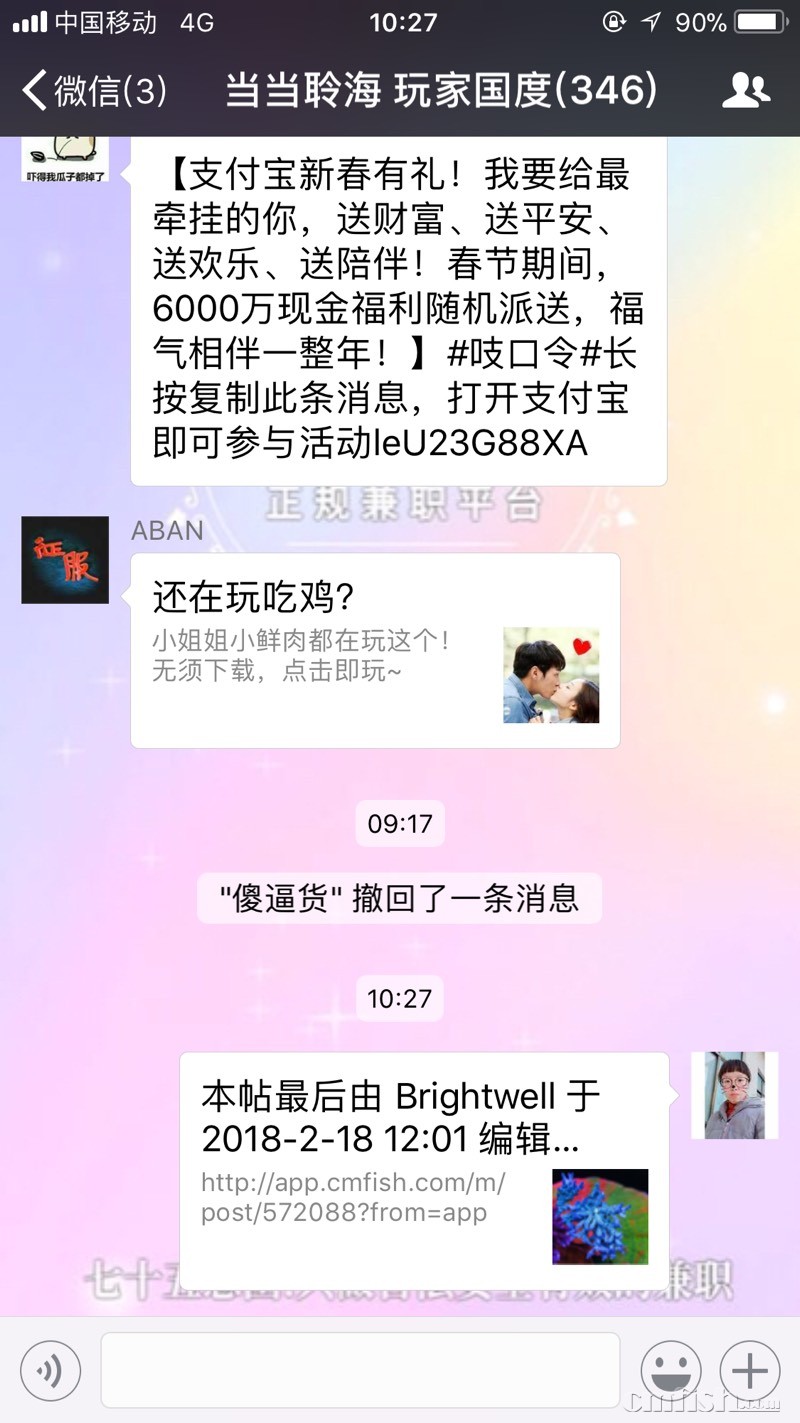The width and height of the screenshot is (800, 1423).
Task: View my own profile avatar
Action: [735, 1095]
